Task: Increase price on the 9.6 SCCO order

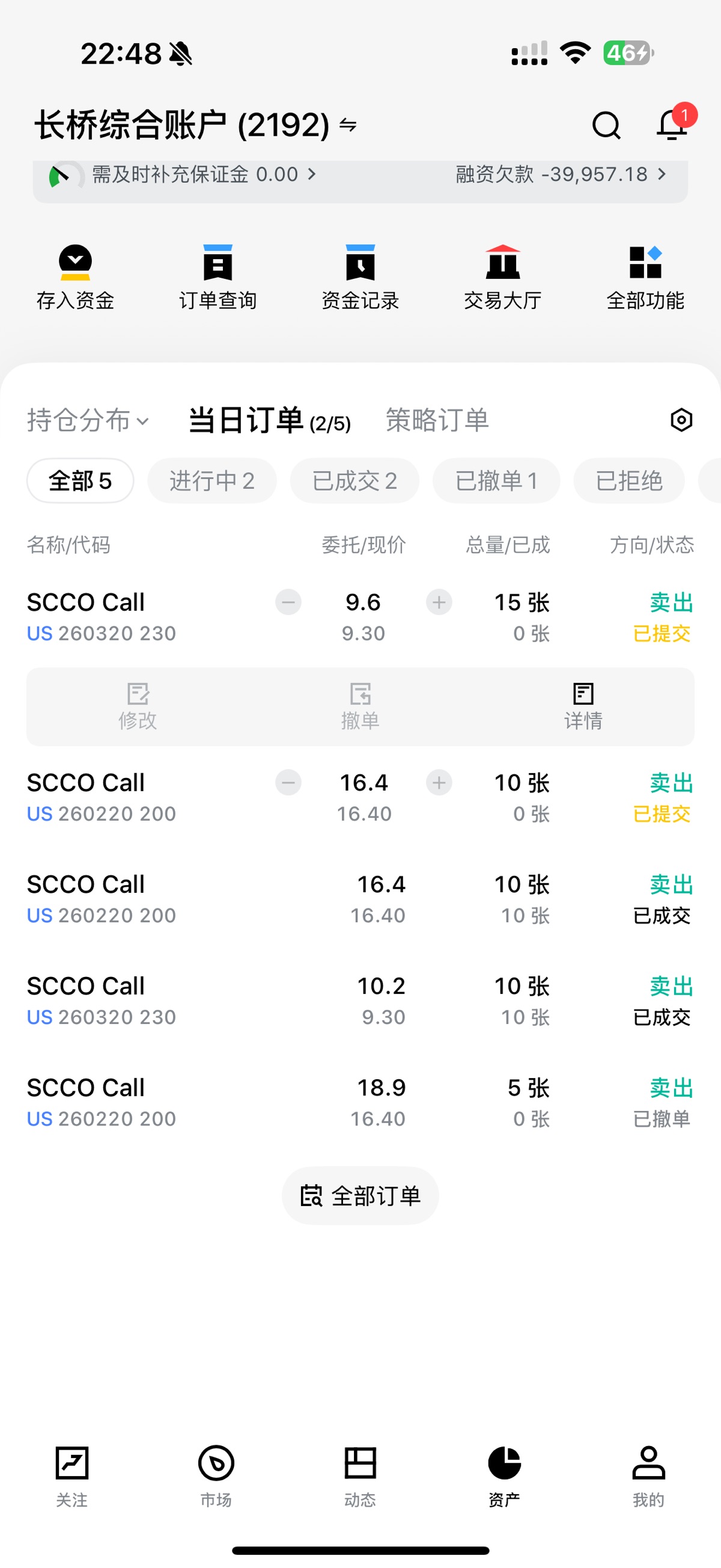Action: point(439,602)
